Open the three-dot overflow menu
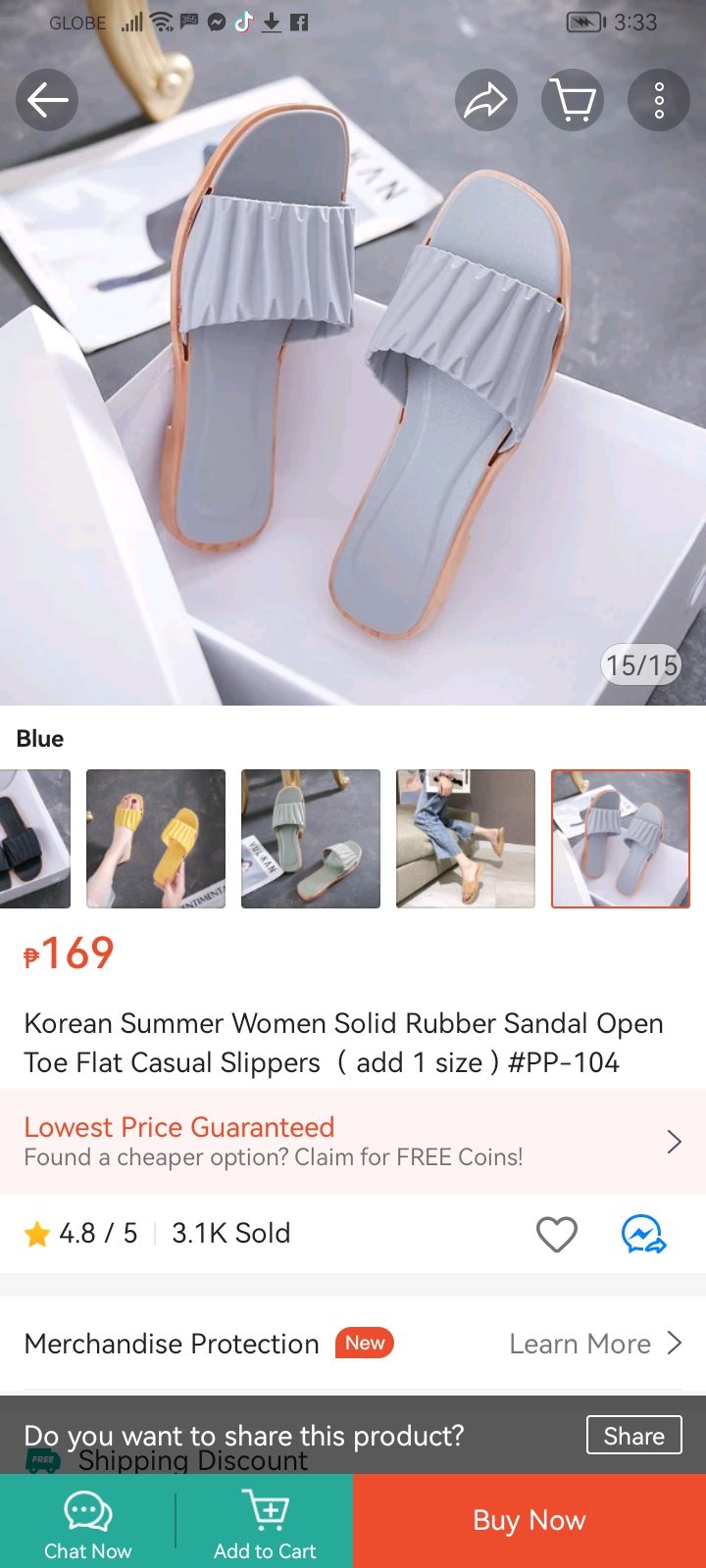Viewport: 706px width, 1568px height. click(659, 100)
